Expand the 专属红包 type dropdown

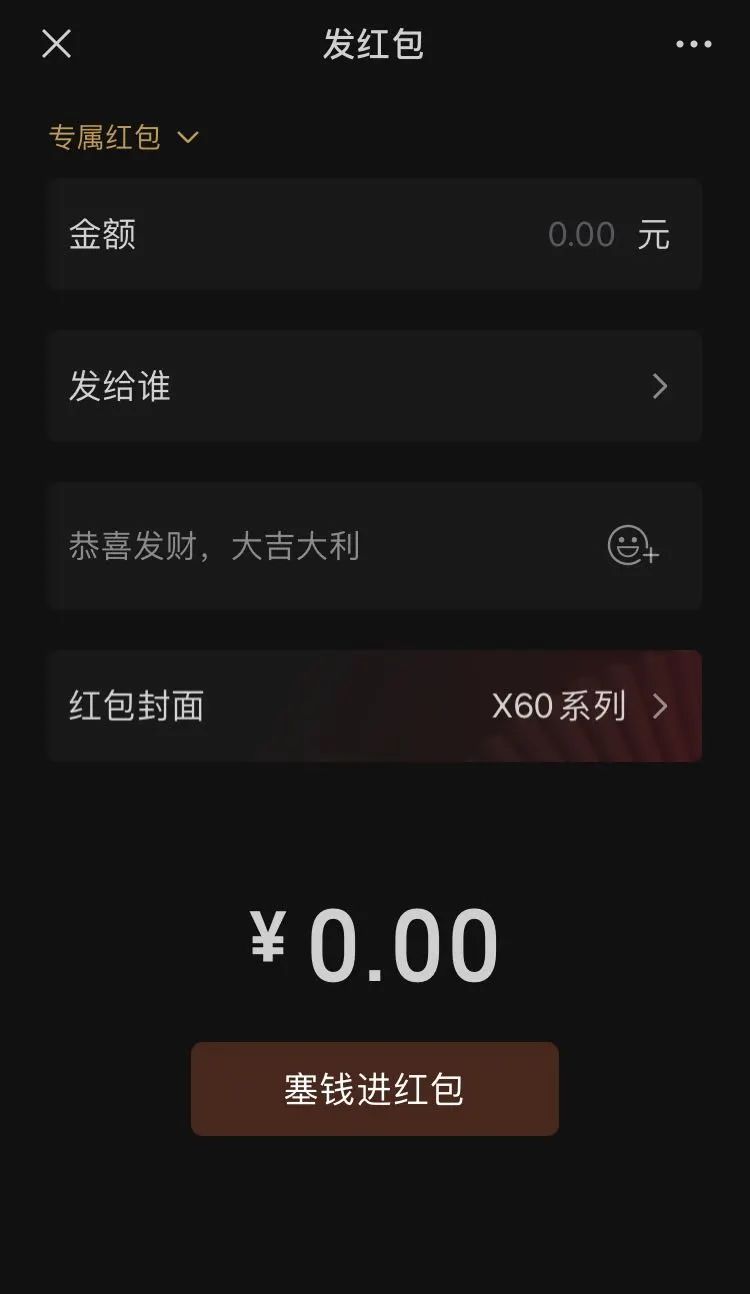coord(124,137)
